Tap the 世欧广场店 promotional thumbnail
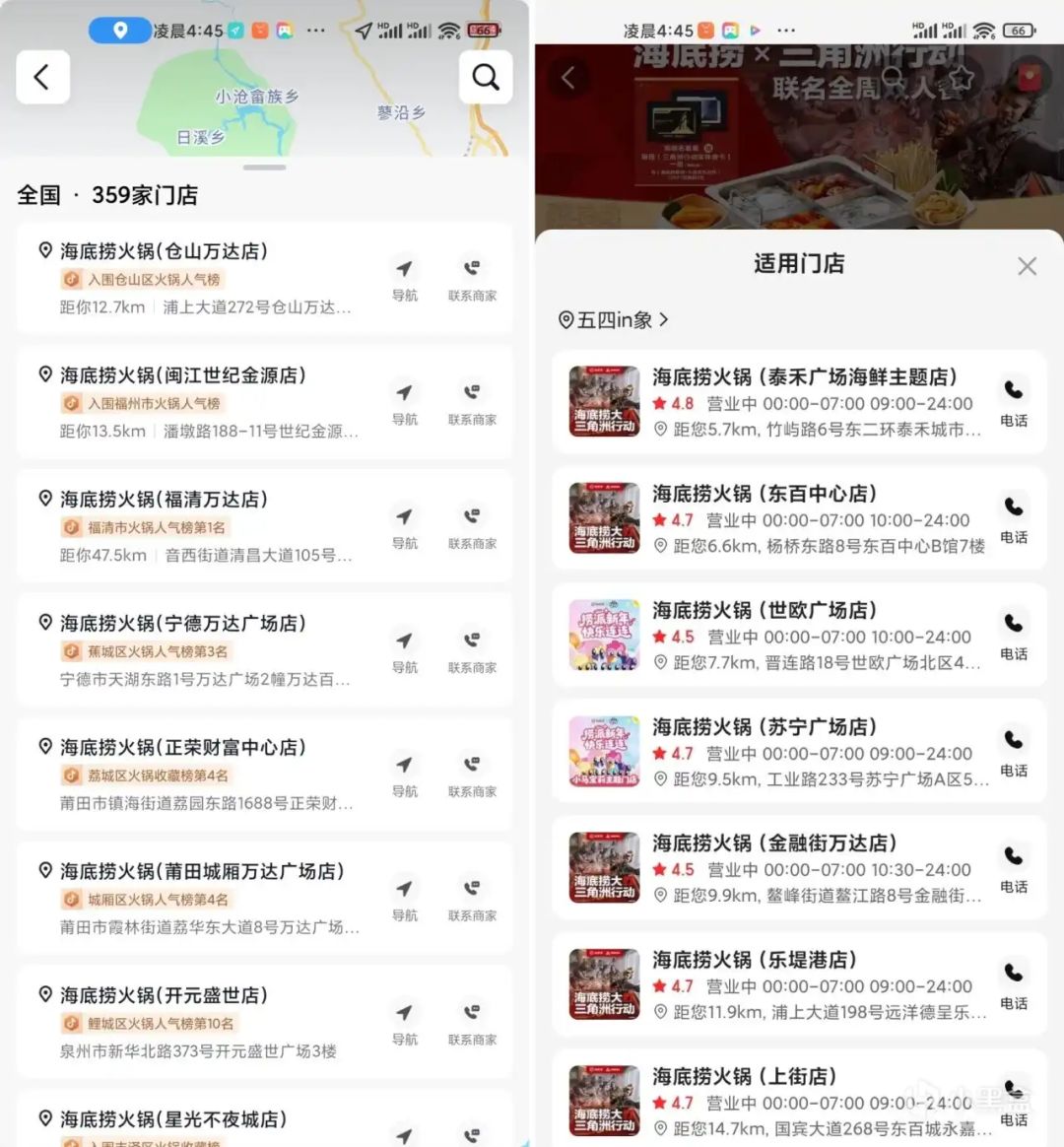 tap(604, 635)
